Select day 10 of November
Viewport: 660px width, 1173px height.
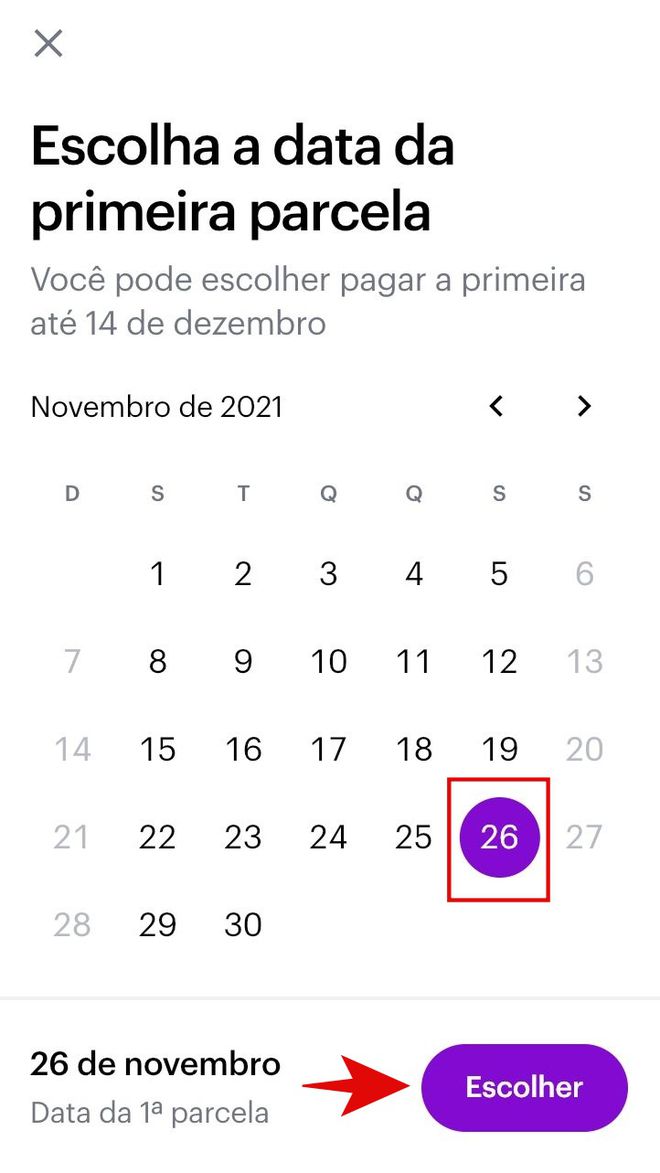329,661
